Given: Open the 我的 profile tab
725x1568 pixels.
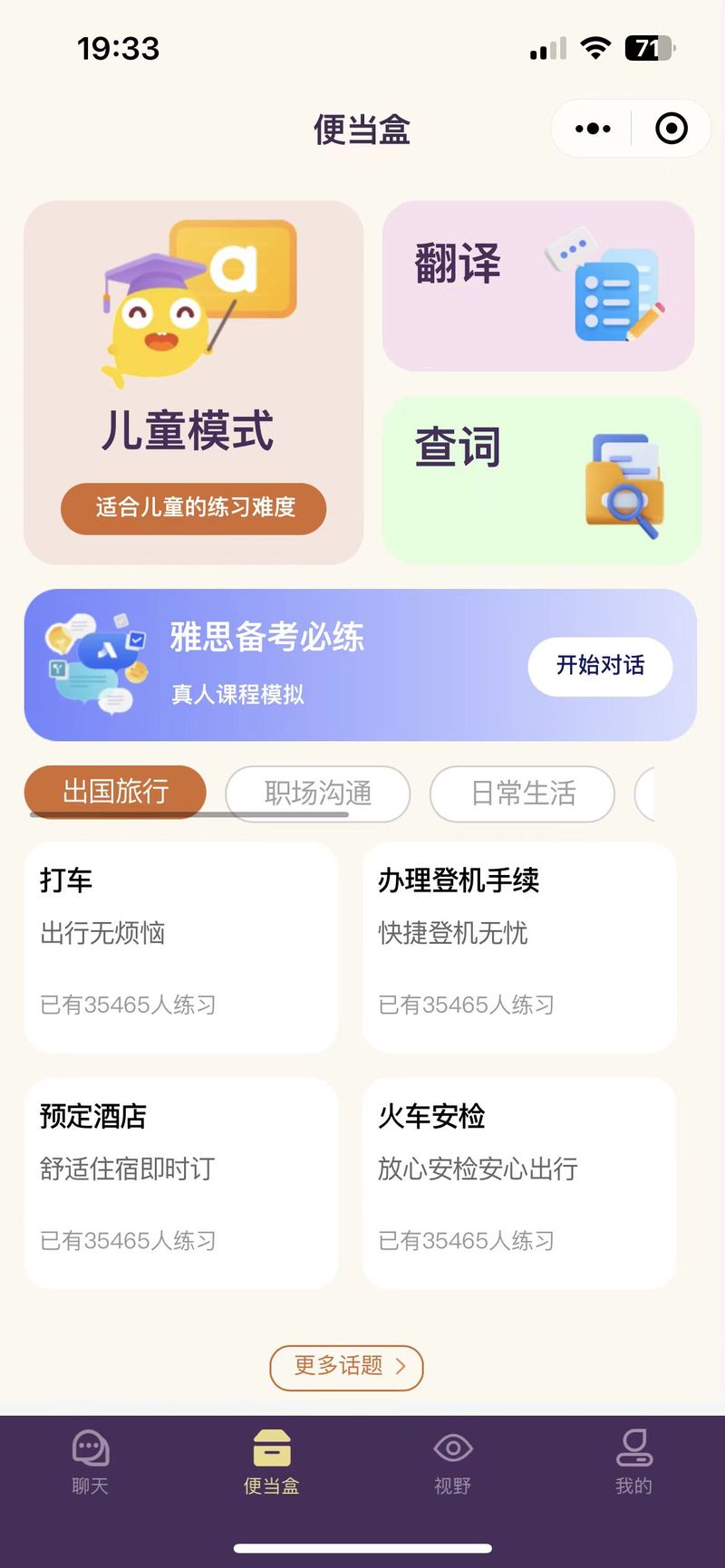Looking at the screenshot, I should coord(633,1462).
